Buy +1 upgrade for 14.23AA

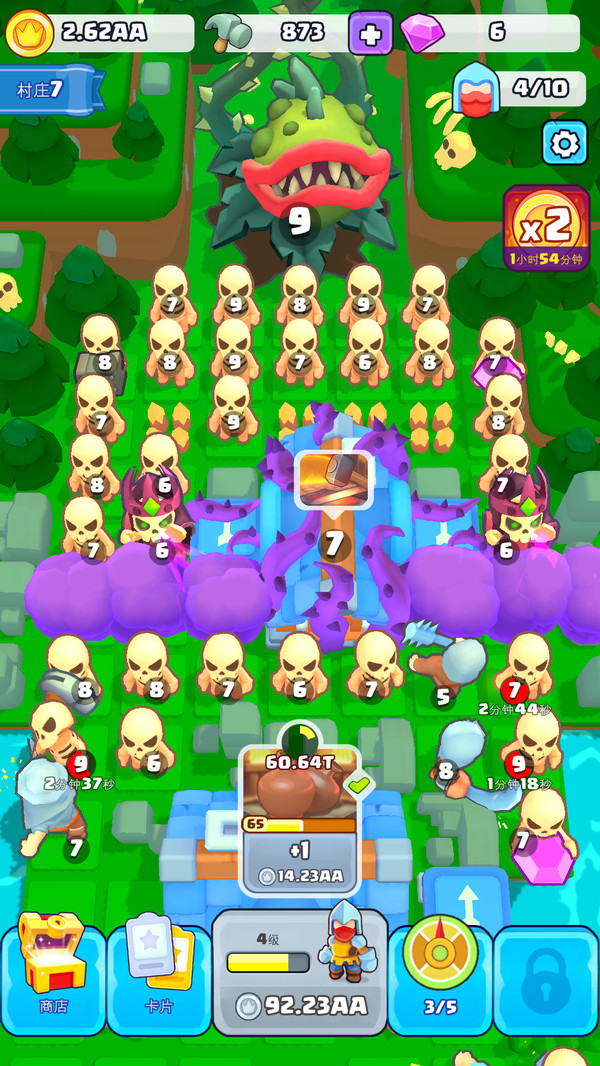click(x=300, y=864)
